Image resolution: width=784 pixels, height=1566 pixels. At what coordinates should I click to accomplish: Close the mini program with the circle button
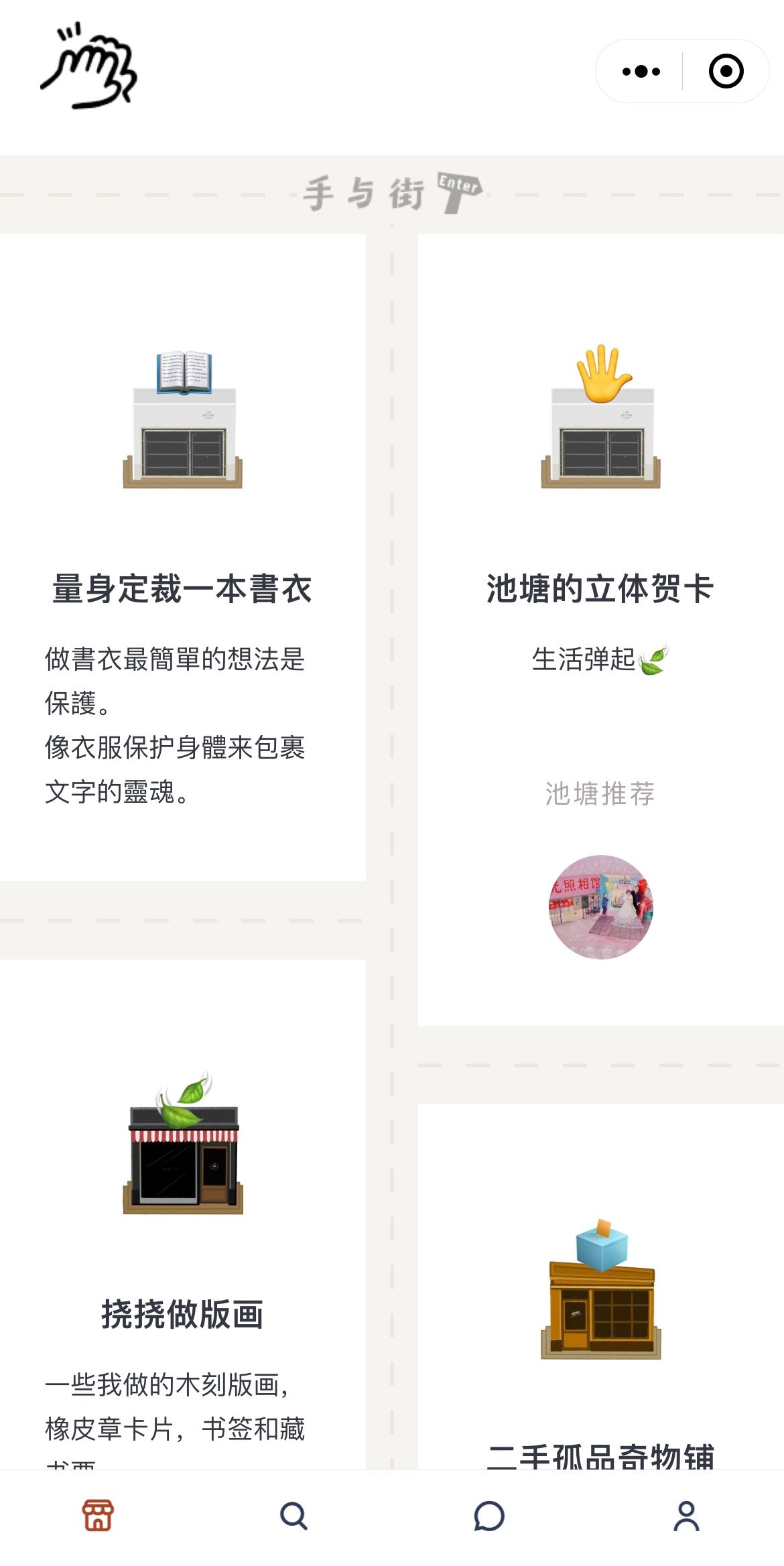(x=726, y=71)
